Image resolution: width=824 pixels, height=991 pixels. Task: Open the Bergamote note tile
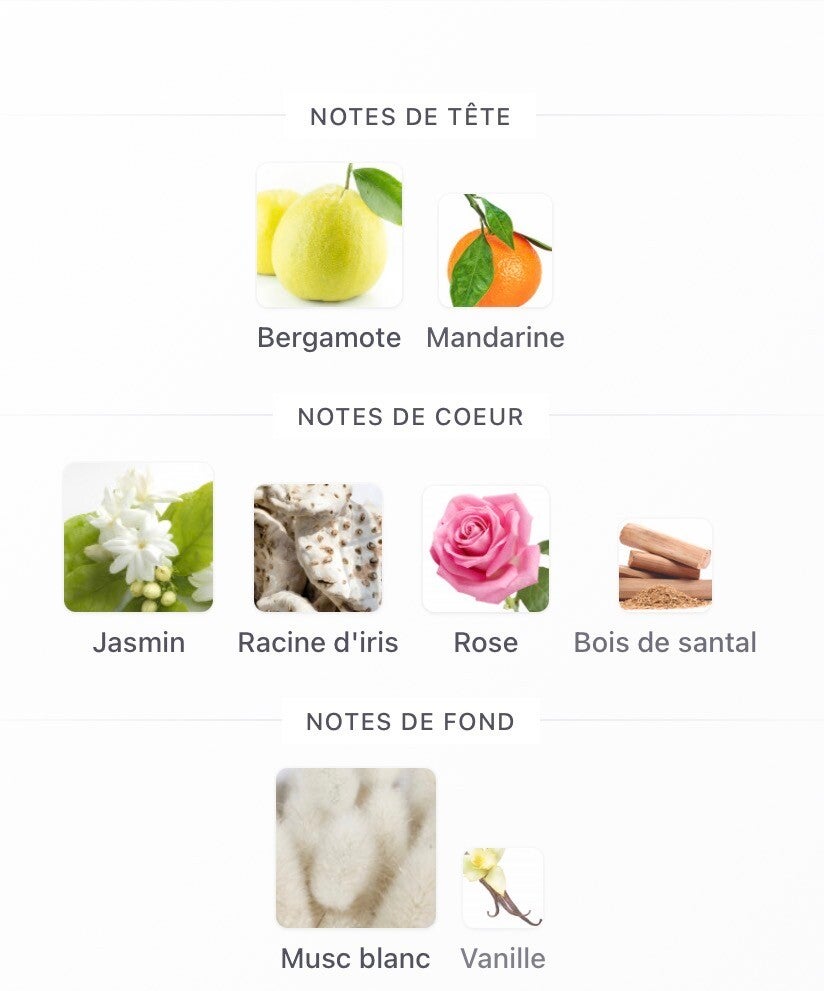[x=329, y=236]
